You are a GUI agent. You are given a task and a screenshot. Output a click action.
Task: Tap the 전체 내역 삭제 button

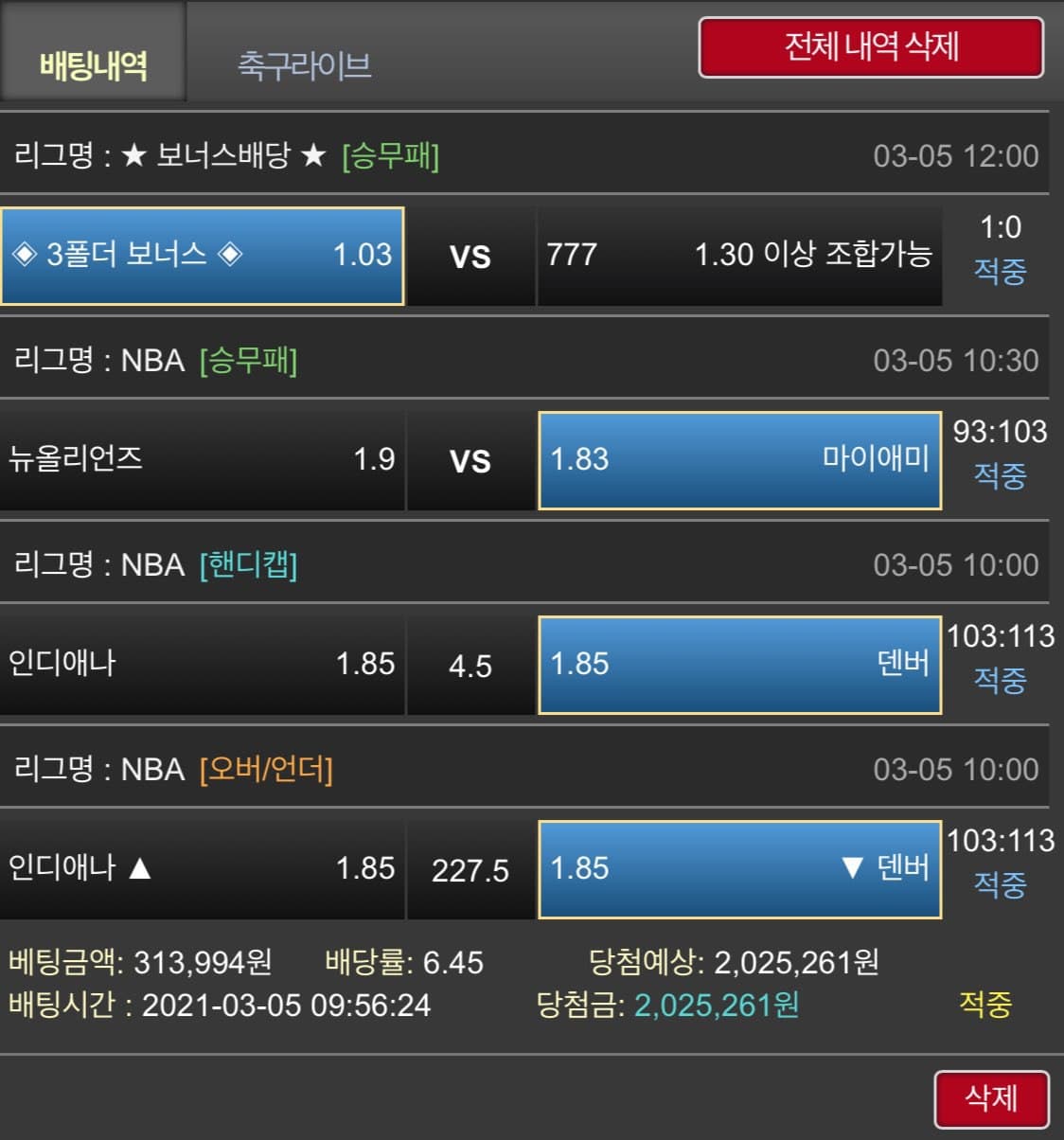[871, 46]
